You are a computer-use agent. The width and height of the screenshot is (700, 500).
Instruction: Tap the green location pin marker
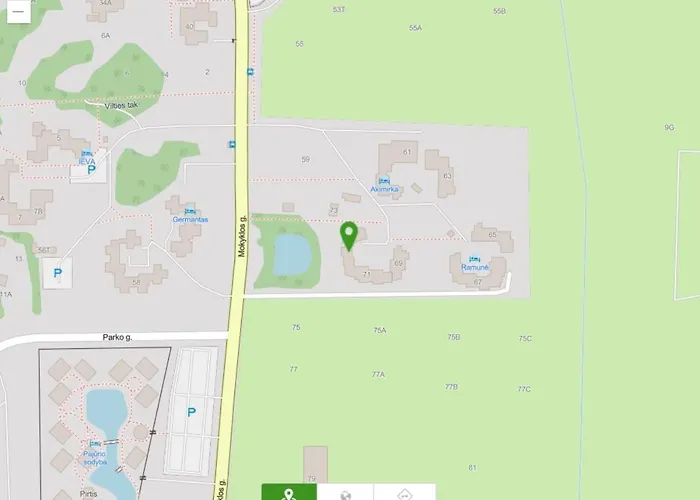coord(349,236)
